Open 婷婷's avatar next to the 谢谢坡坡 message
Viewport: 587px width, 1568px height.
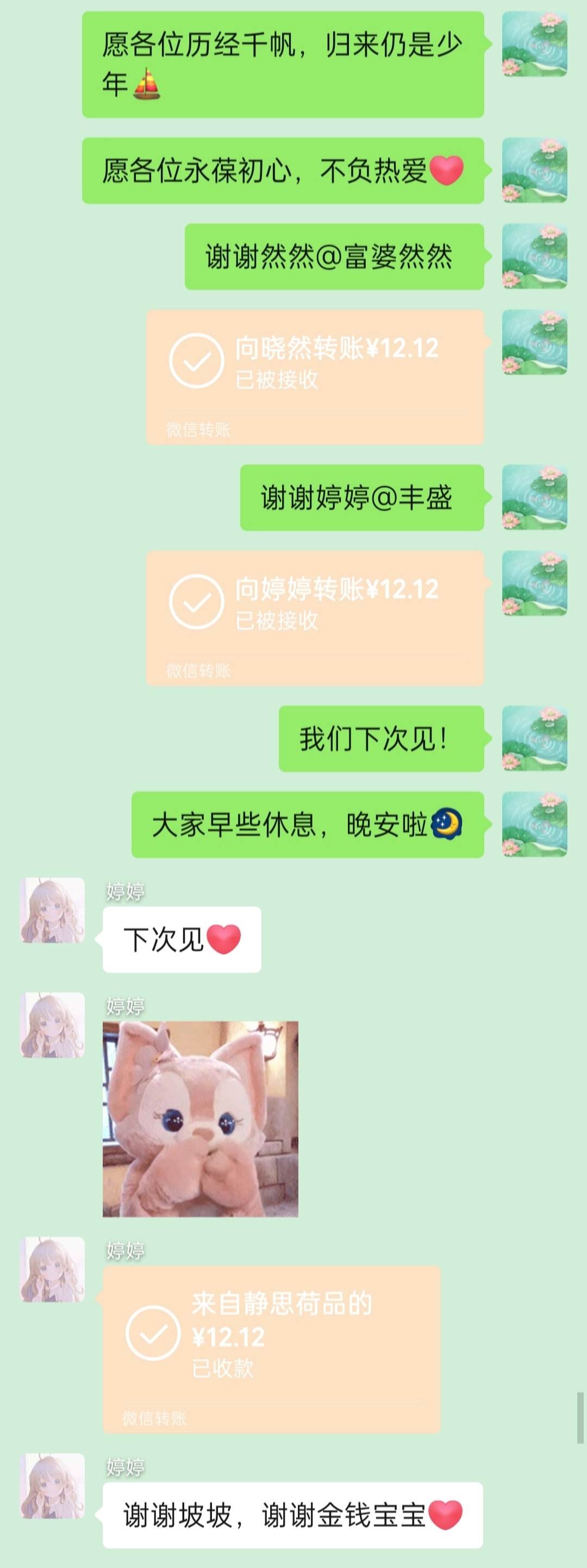click(x=52, y=1485)
